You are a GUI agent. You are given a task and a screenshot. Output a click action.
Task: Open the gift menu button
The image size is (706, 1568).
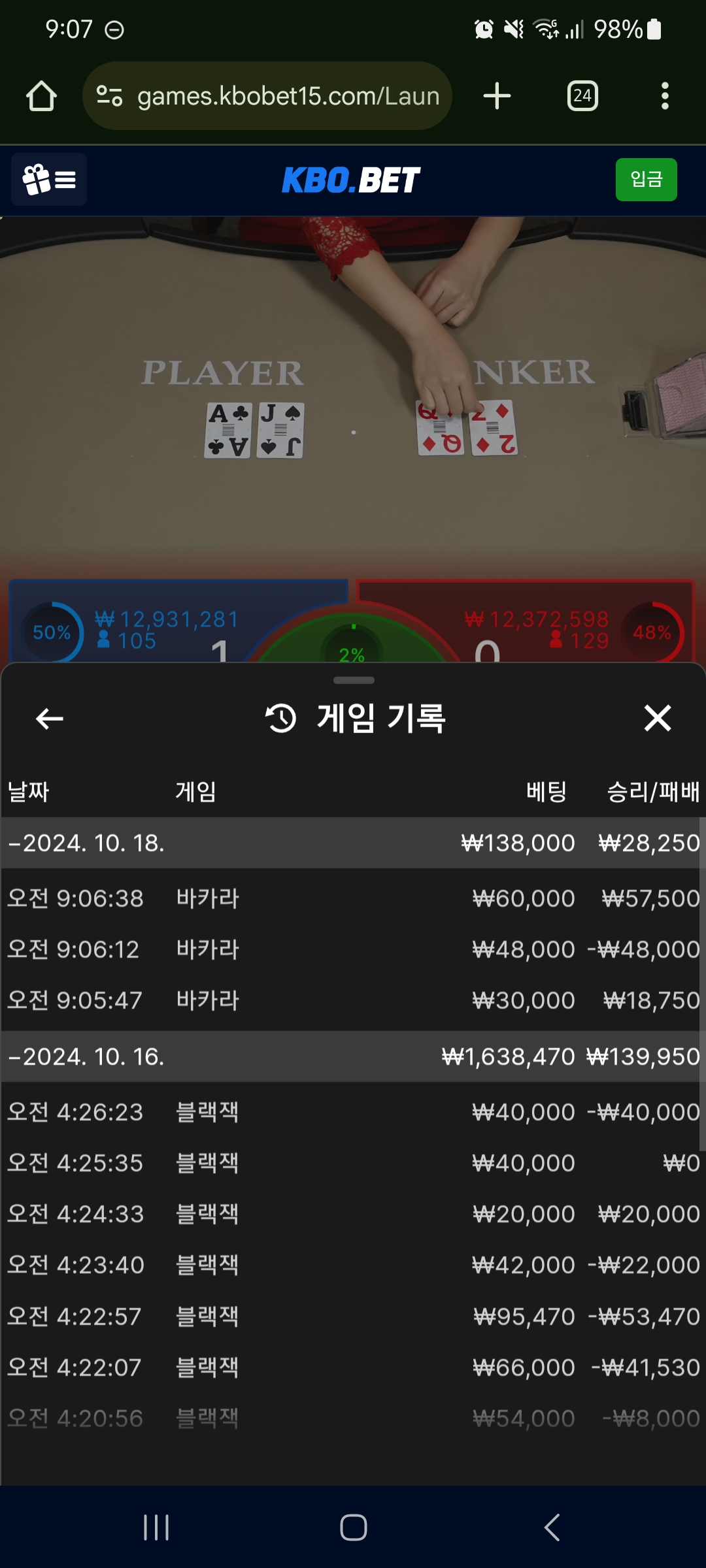49,180
